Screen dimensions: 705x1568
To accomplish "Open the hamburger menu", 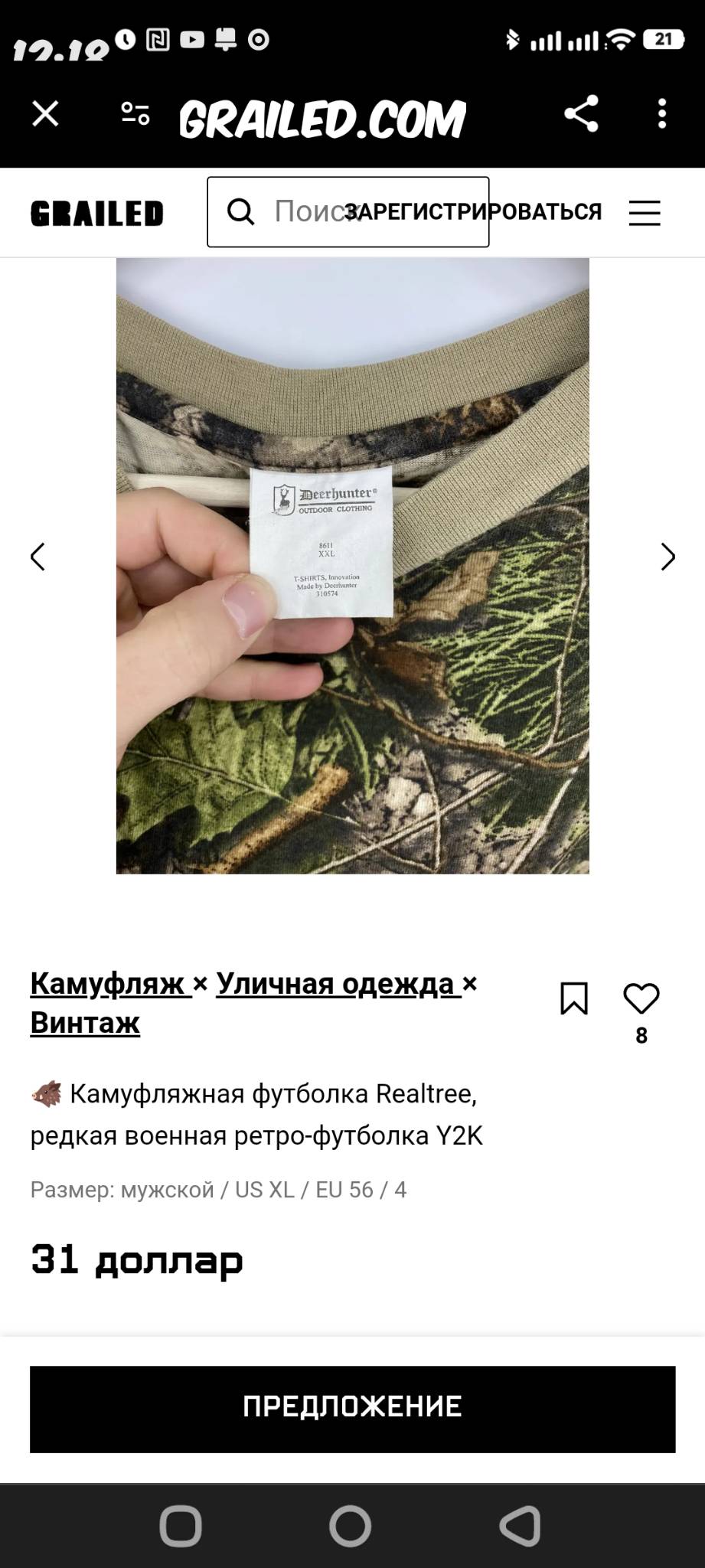I will point(645,213).
